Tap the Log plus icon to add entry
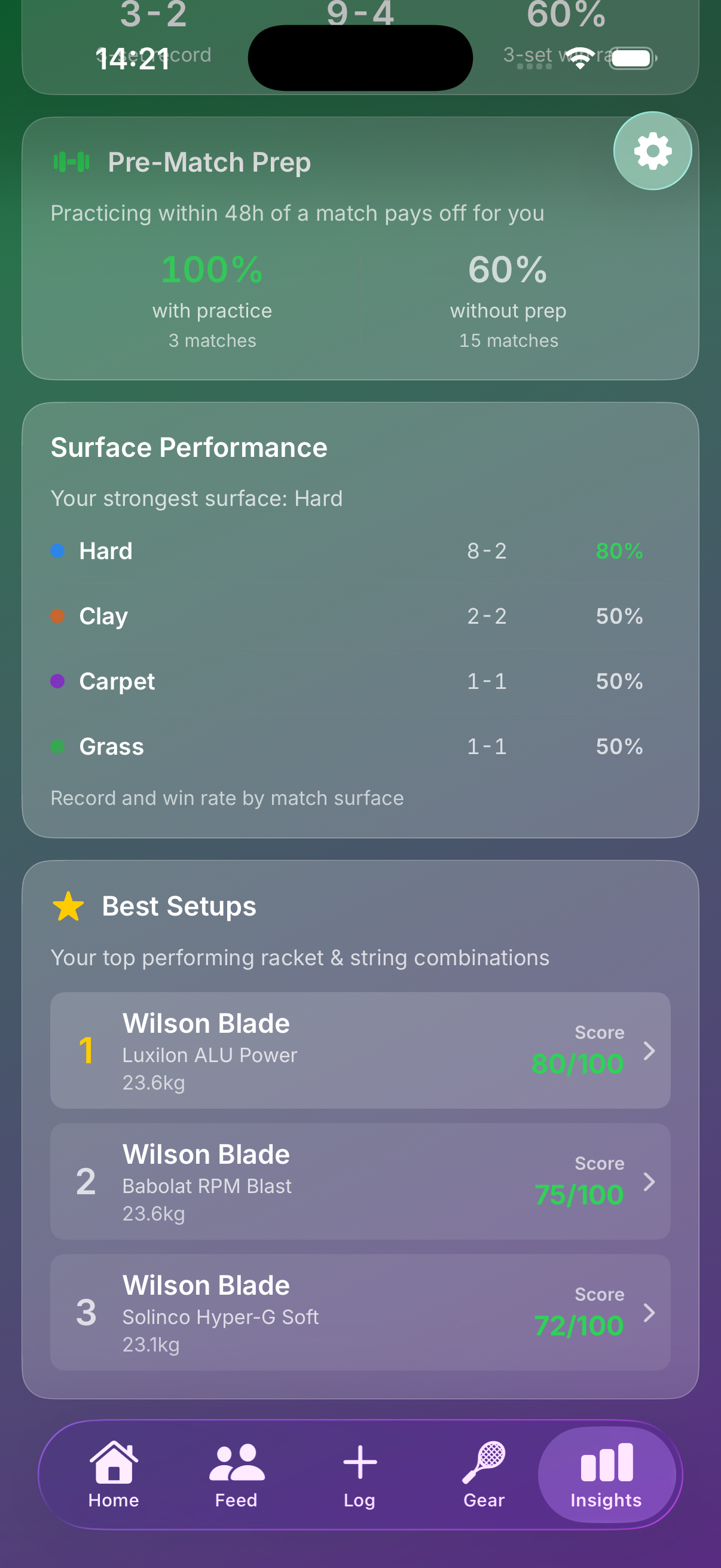721x1568 pixels. click(x=359, y=1463)
